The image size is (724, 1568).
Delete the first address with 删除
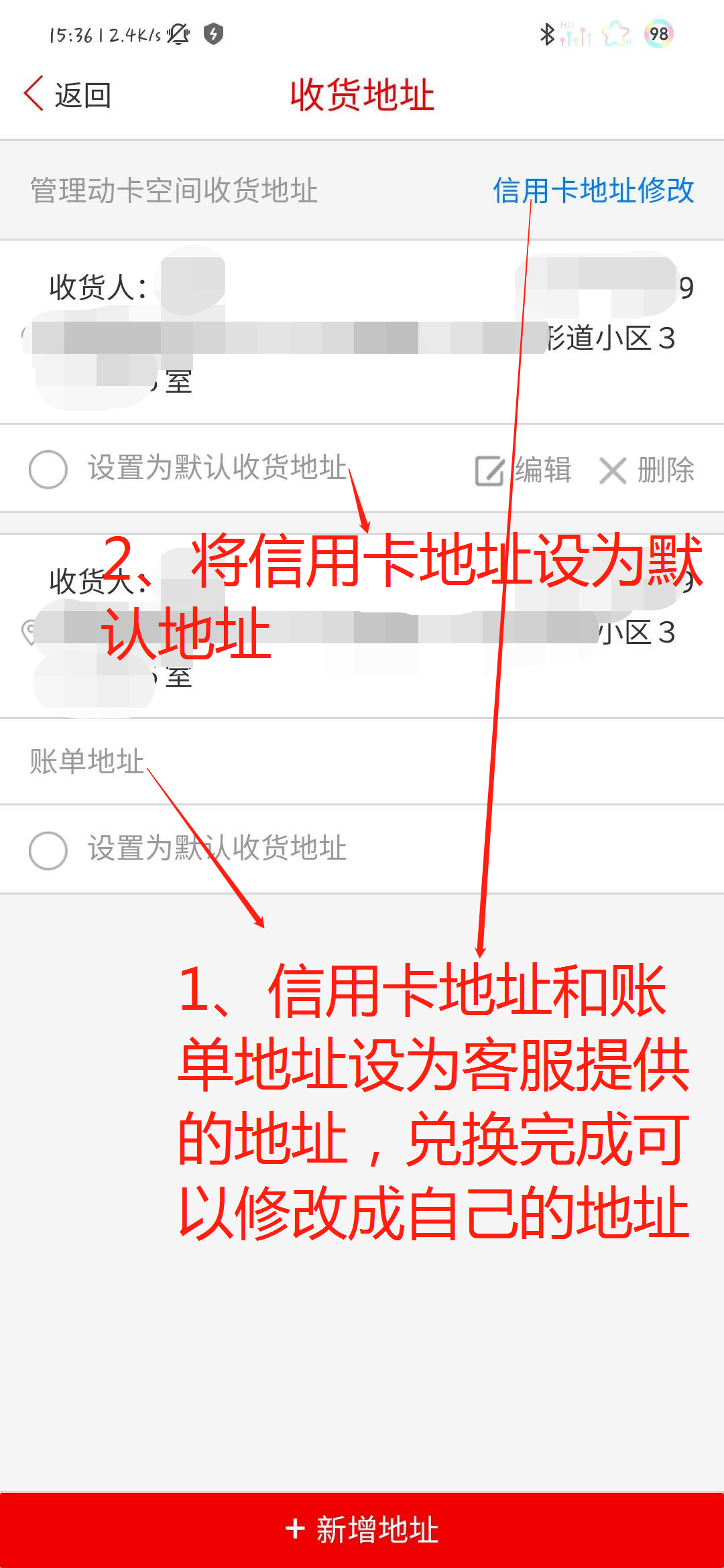(646, 470)
